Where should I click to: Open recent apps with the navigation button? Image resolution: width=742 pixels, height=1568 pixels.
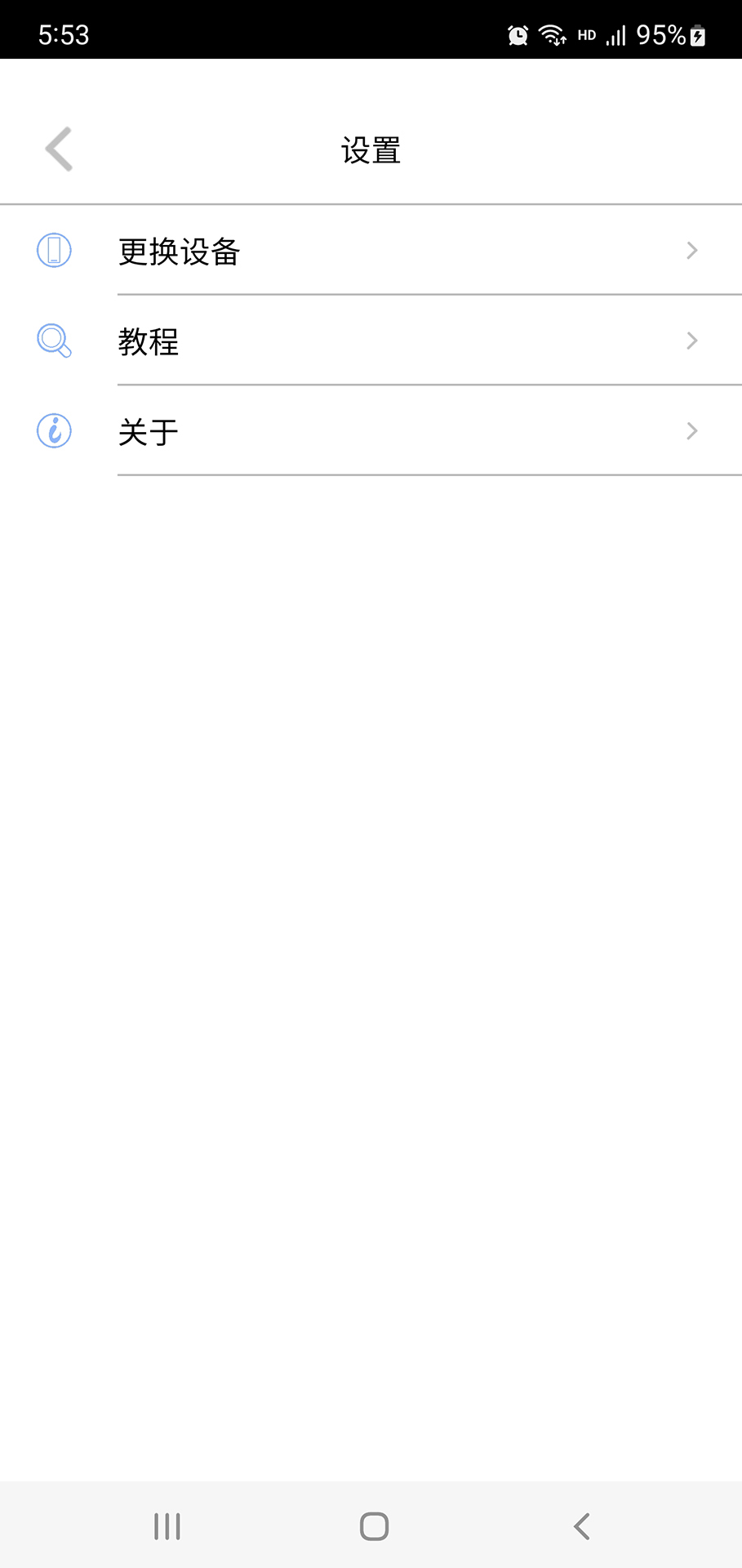167,1525
